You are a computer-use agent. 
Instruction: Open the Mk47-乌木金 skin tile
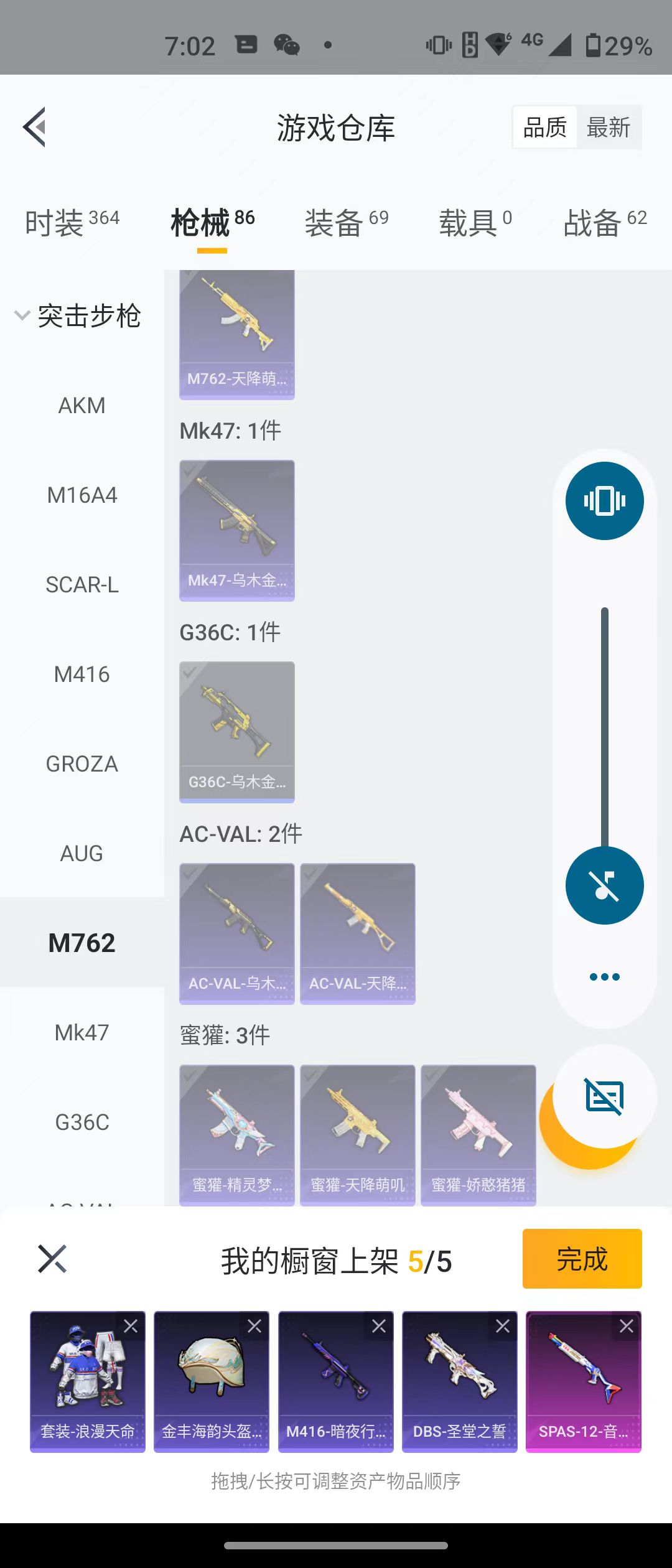236,530
